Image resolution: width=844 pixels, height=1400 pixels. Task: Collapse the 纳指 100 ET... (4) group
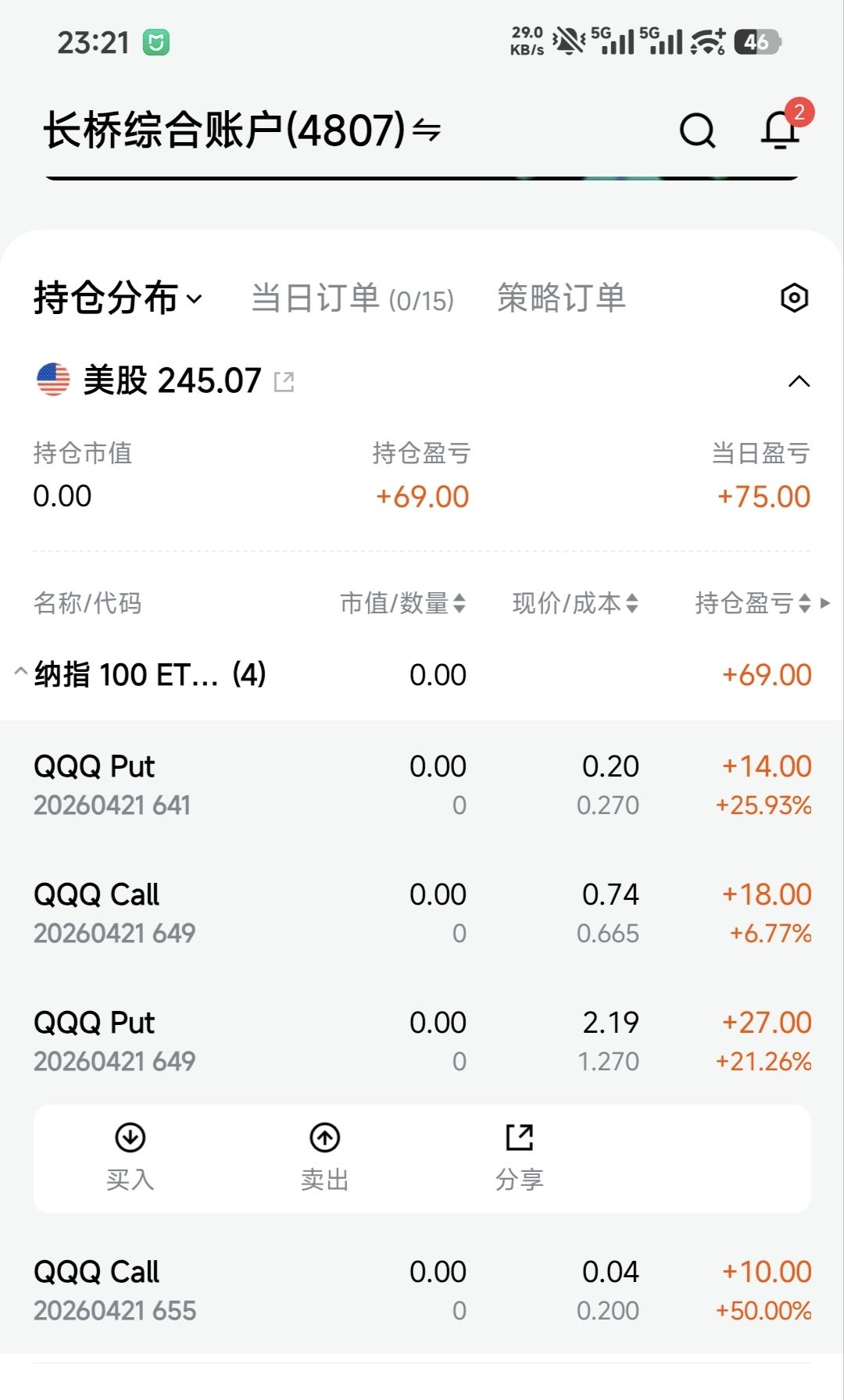[x=22, y=673]
